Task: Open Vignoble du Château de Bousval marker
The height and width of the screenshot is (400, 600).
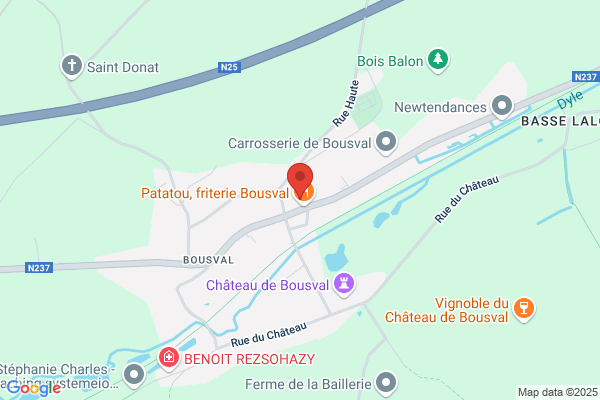Action: click(524, 309)
